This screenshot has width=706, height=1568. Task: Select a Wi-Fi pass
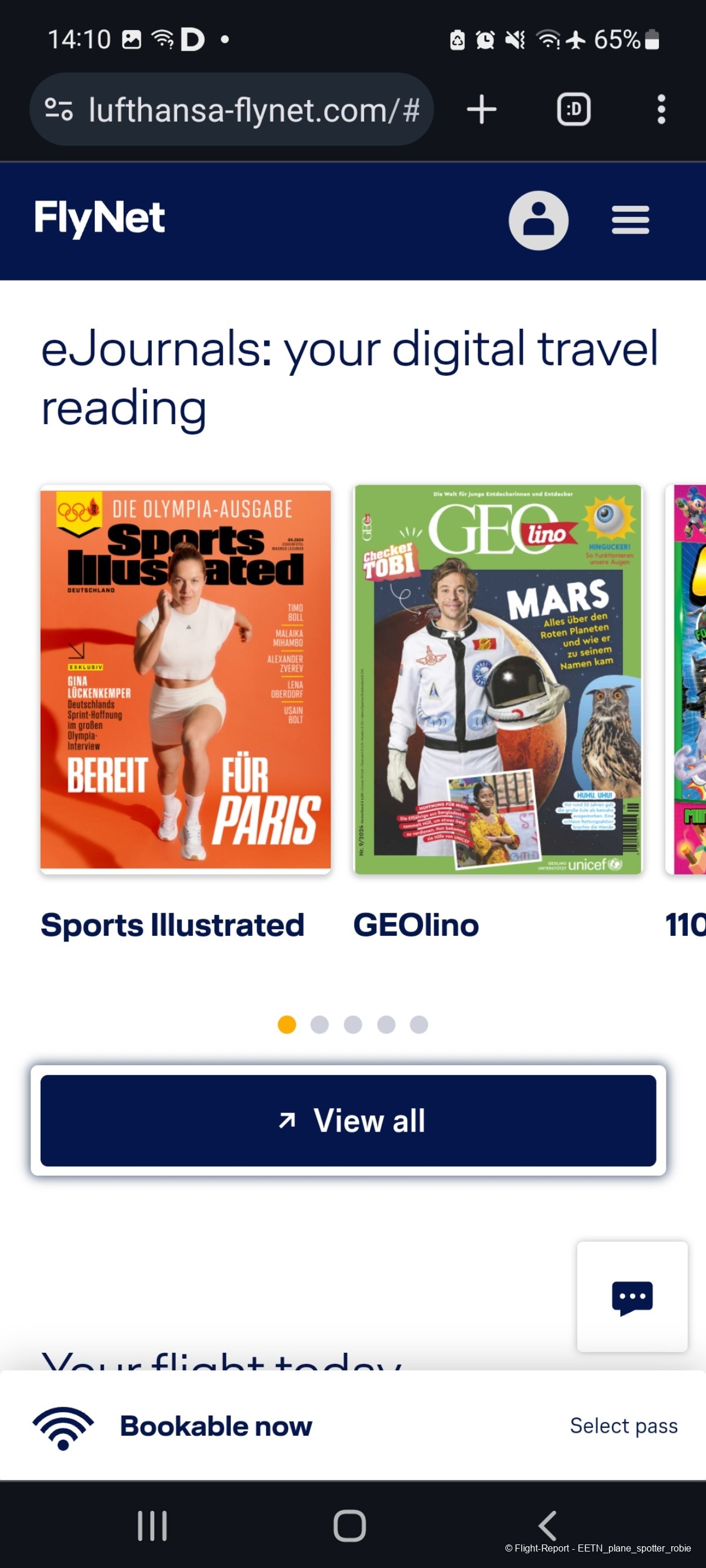[x=623, y=1426]
